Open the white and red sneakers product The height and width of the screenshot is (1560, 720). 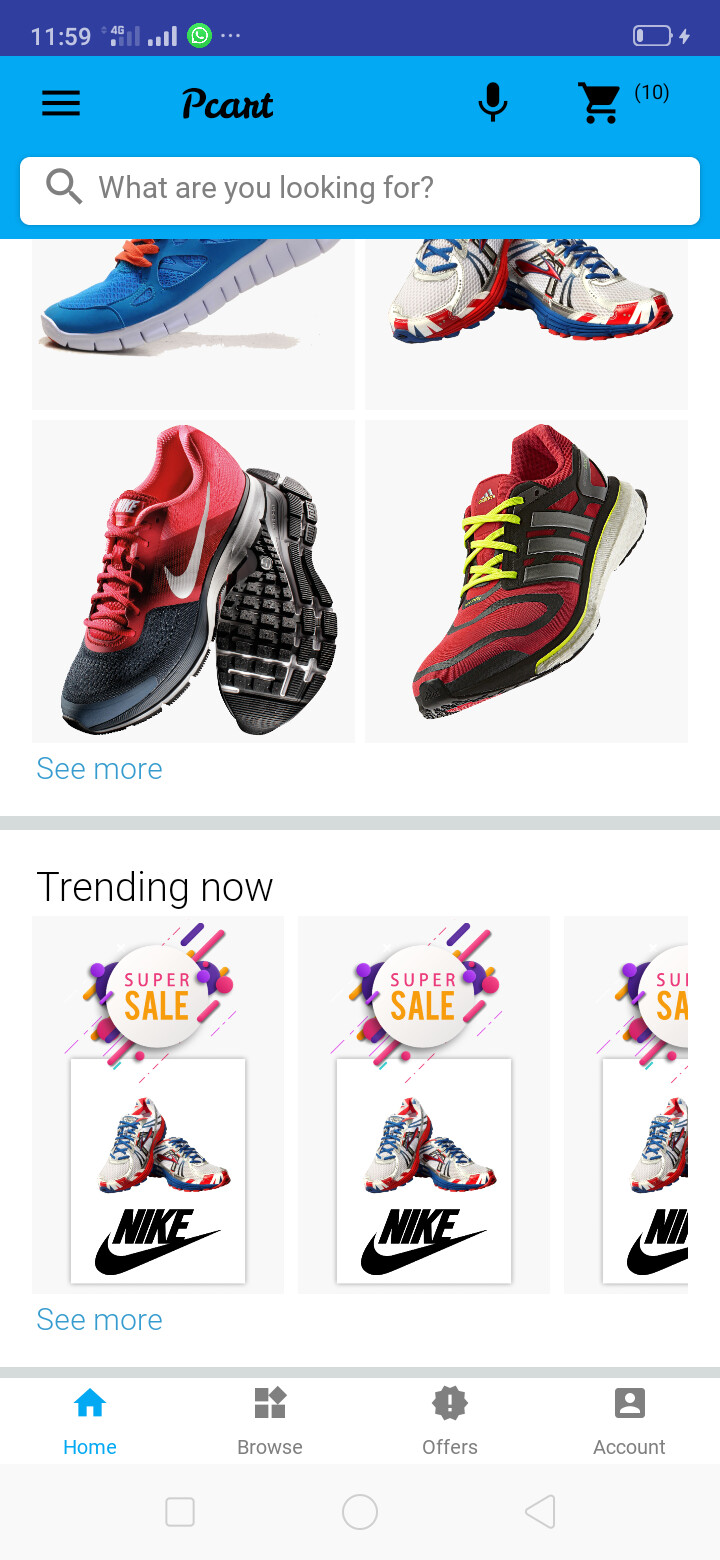[526, 320]
